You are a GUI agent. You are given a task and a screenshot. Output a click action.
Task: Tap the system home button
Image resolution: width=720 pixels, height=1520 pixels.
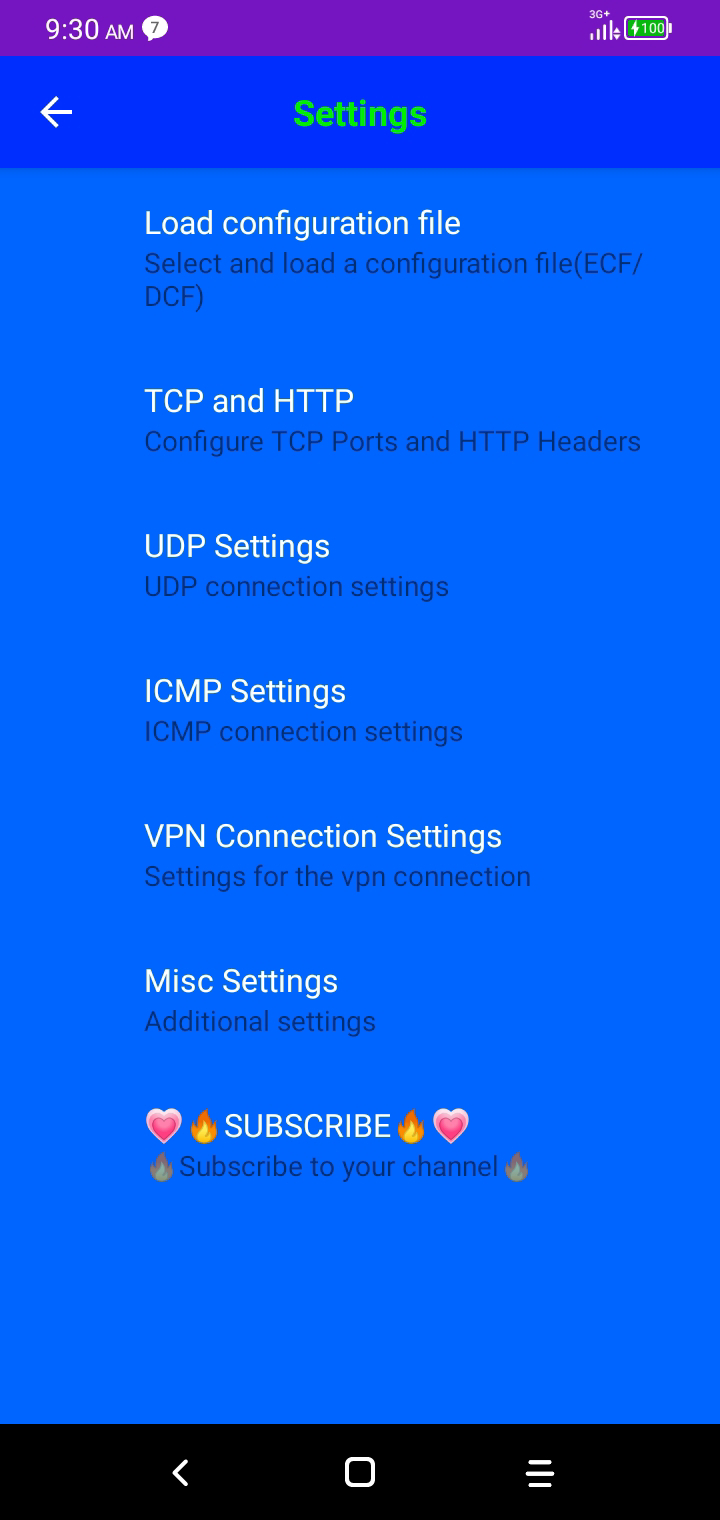click(360, 1472)
